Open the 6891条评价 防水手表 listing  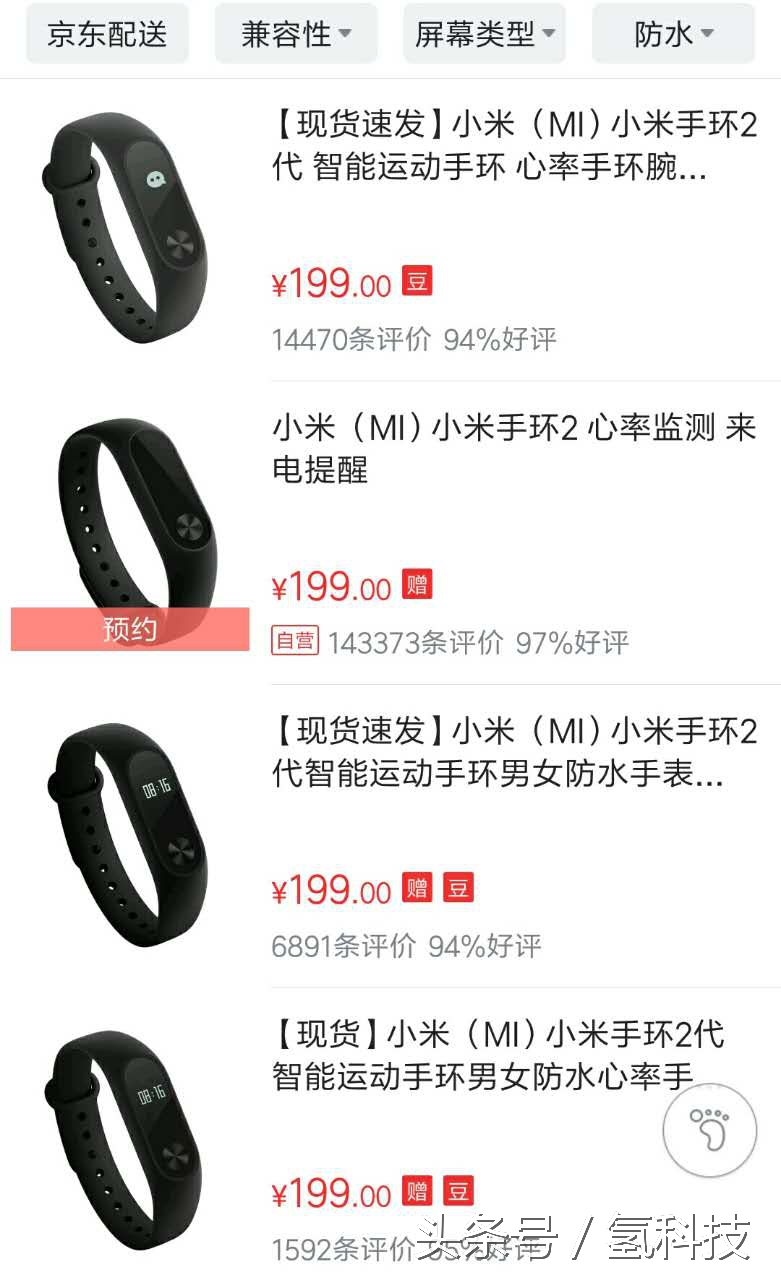(x=390, y=836)
